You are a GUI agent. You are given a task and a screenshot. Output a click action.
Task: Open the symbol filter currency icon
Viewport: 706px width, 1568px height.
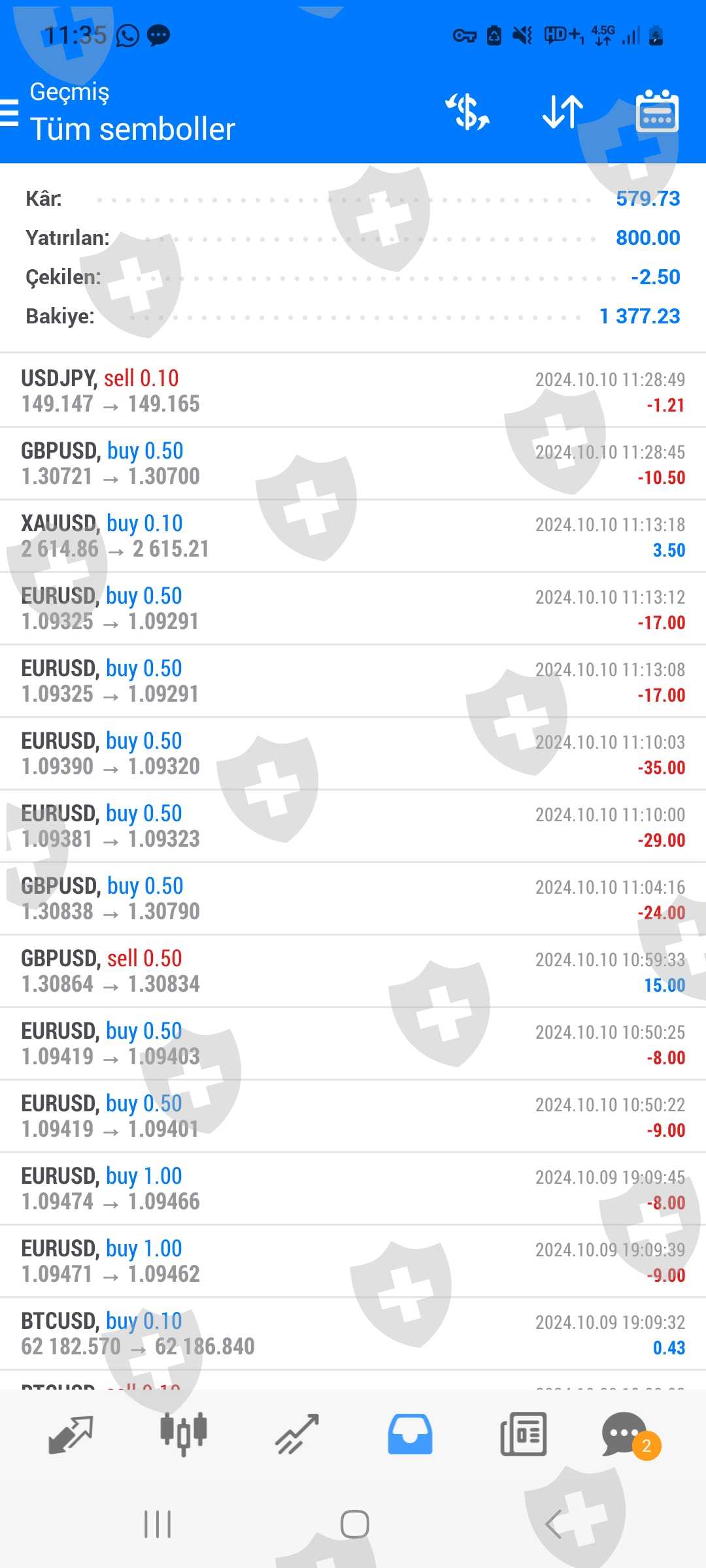[x=468, y=112]
